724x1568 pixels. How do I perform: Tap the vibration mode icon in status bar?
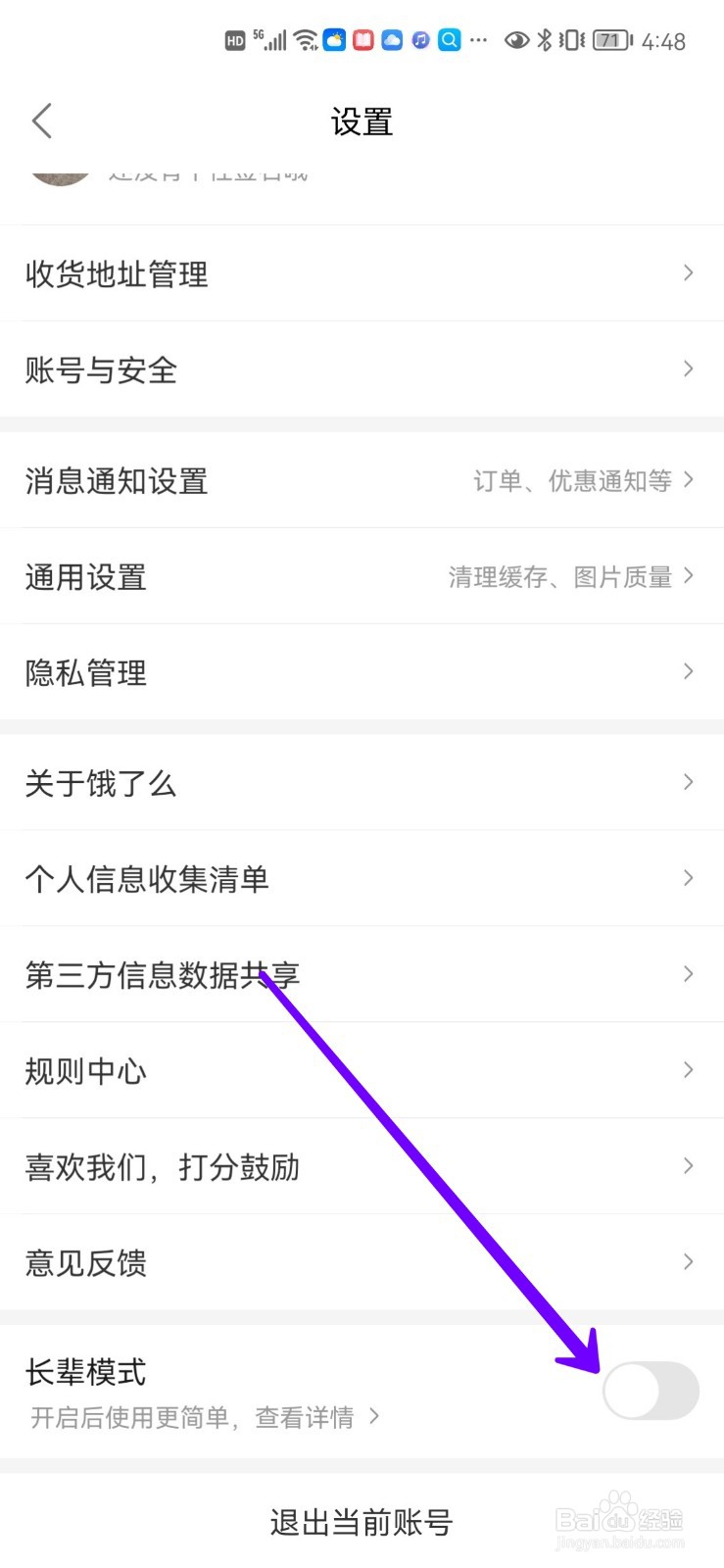571,39
